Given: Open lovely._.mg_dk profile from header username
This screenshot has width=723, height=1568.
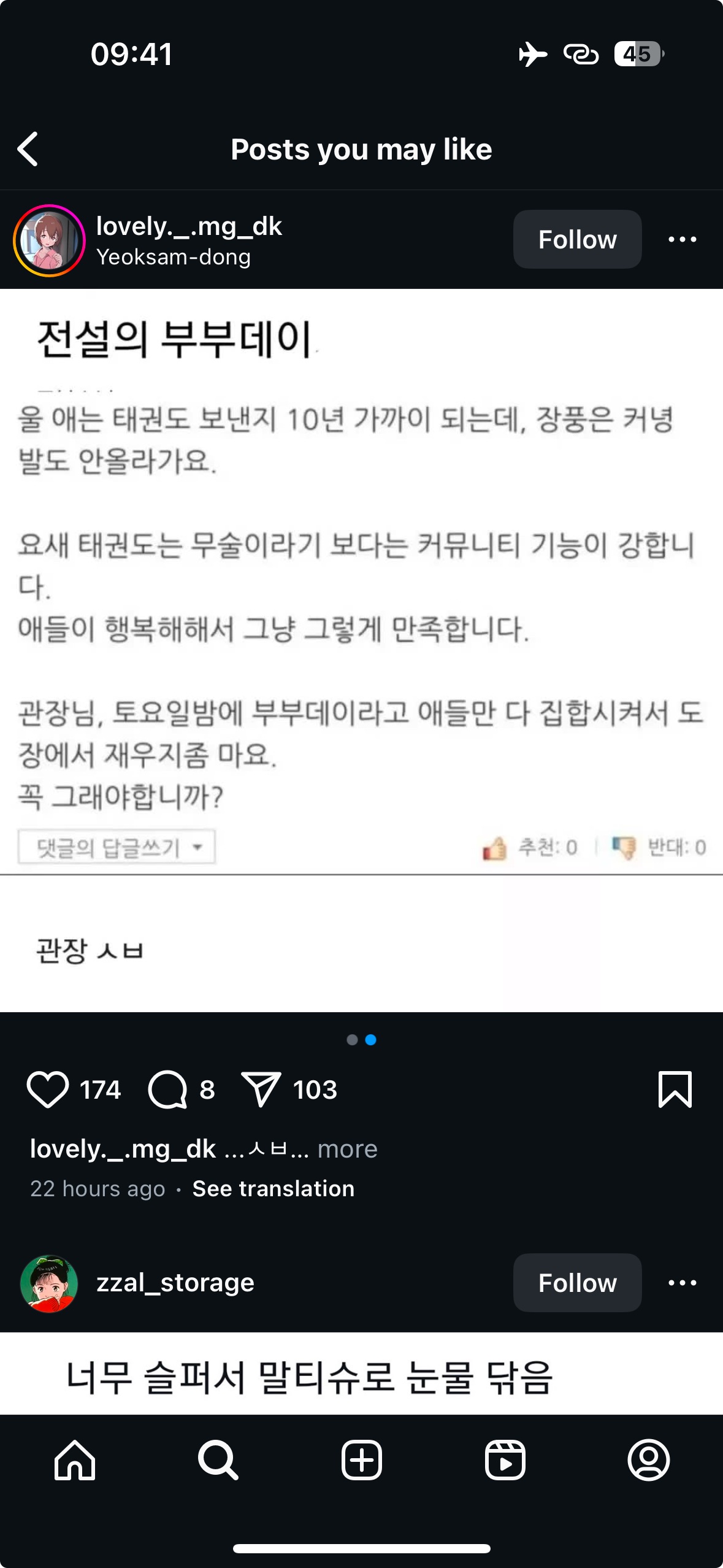Looking at the screenshot, I should 189,226.
